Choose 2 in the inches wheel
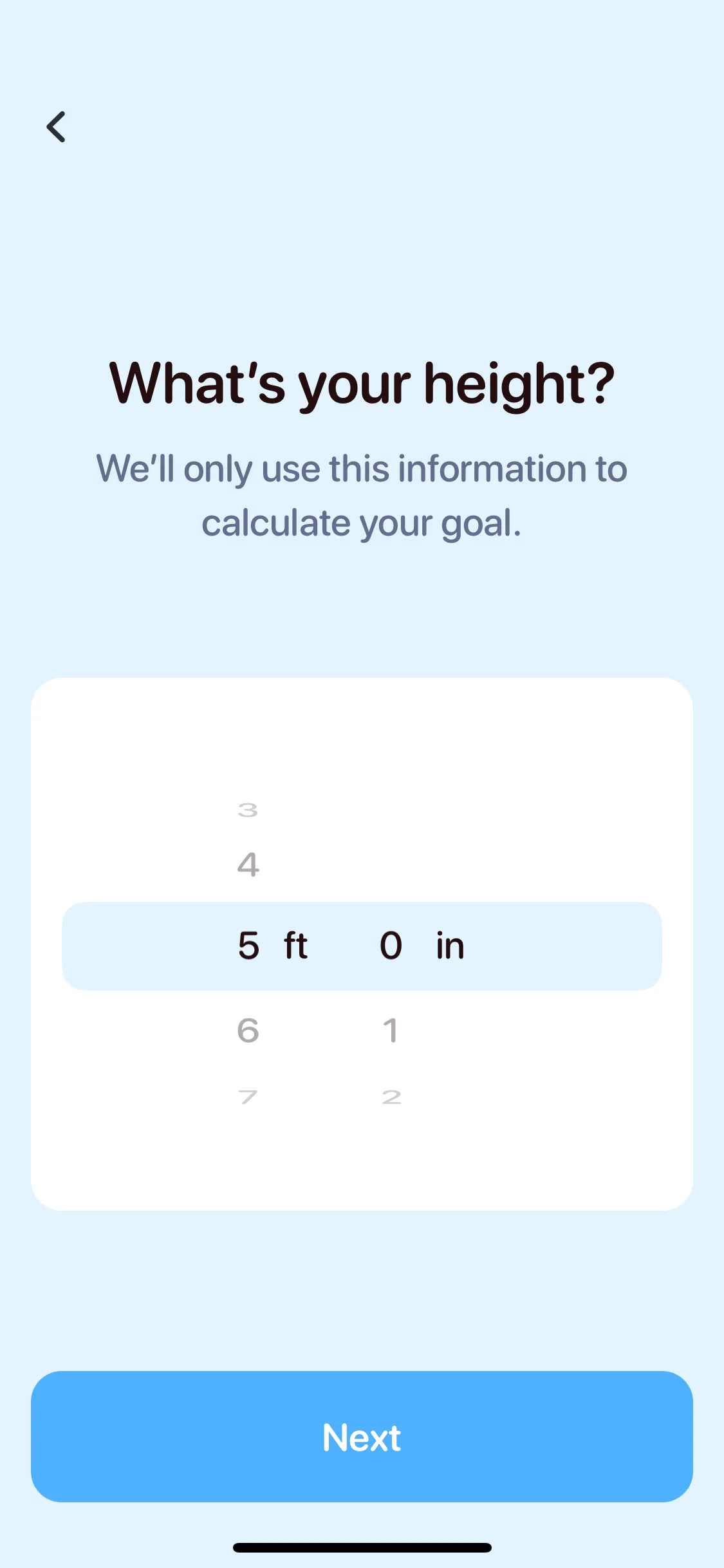Image resolution: width=724 pixels, height=1568 pixels. coord(391,1097)
